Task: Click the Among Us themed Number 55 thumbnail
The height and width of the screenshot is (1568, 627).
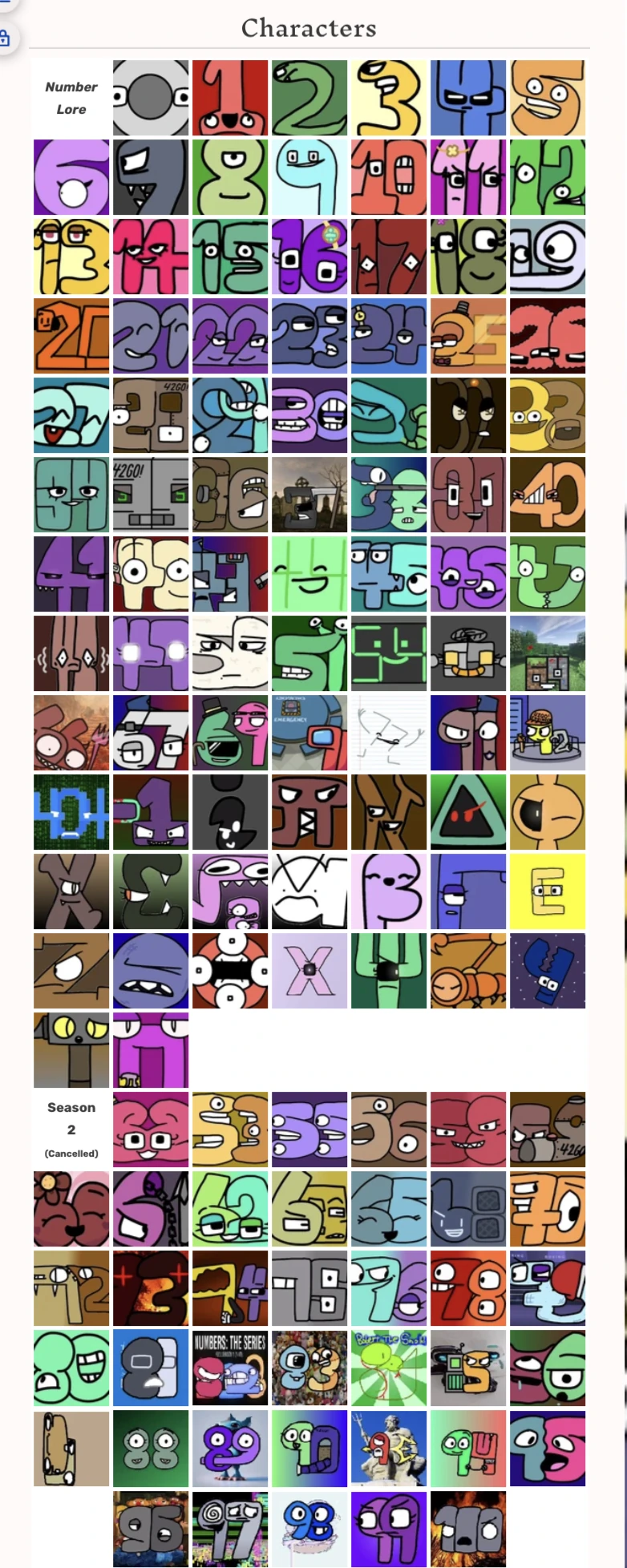Action: tap(309, 733)
